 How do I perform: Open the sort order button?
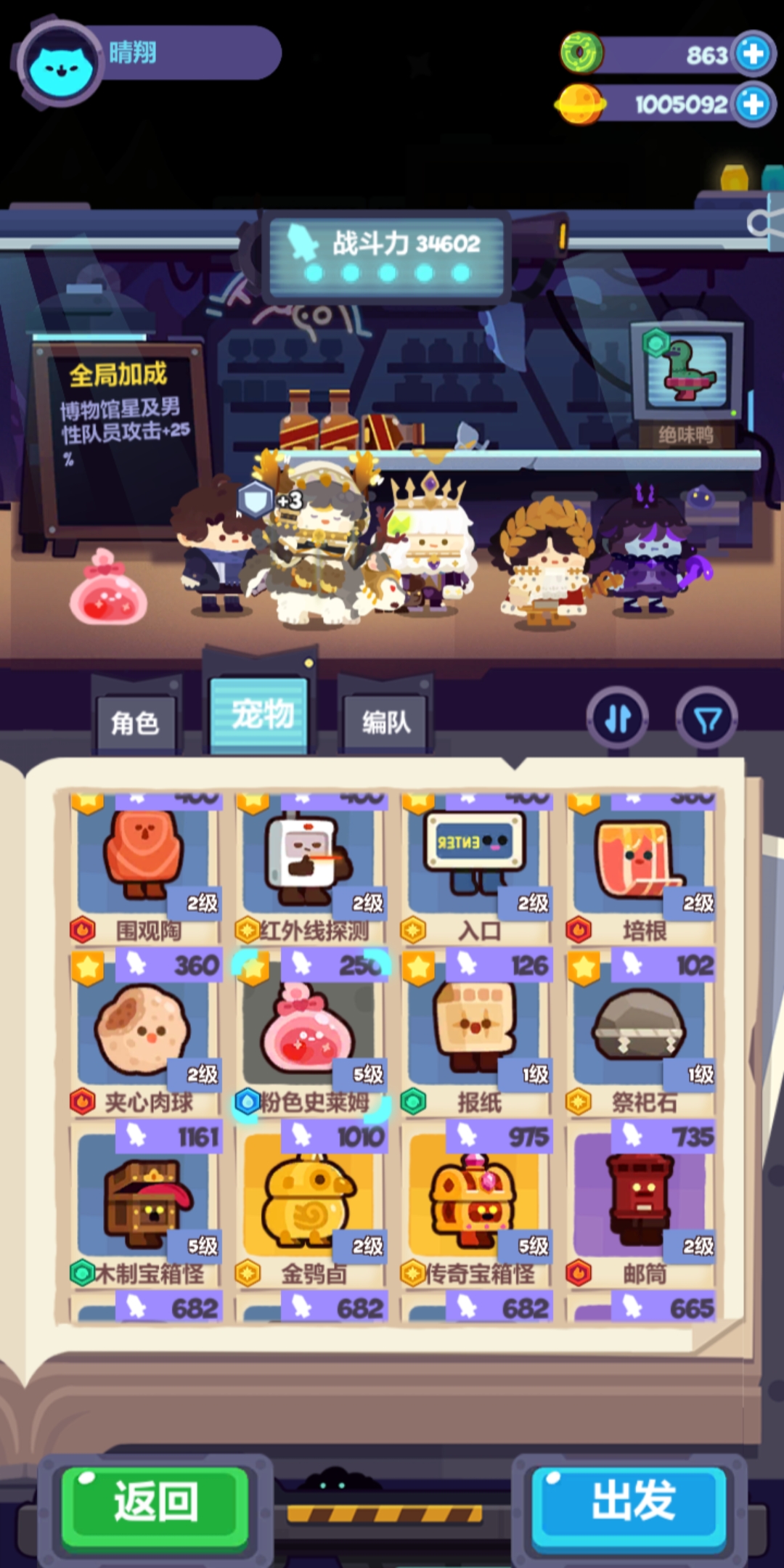click(617, 719)
